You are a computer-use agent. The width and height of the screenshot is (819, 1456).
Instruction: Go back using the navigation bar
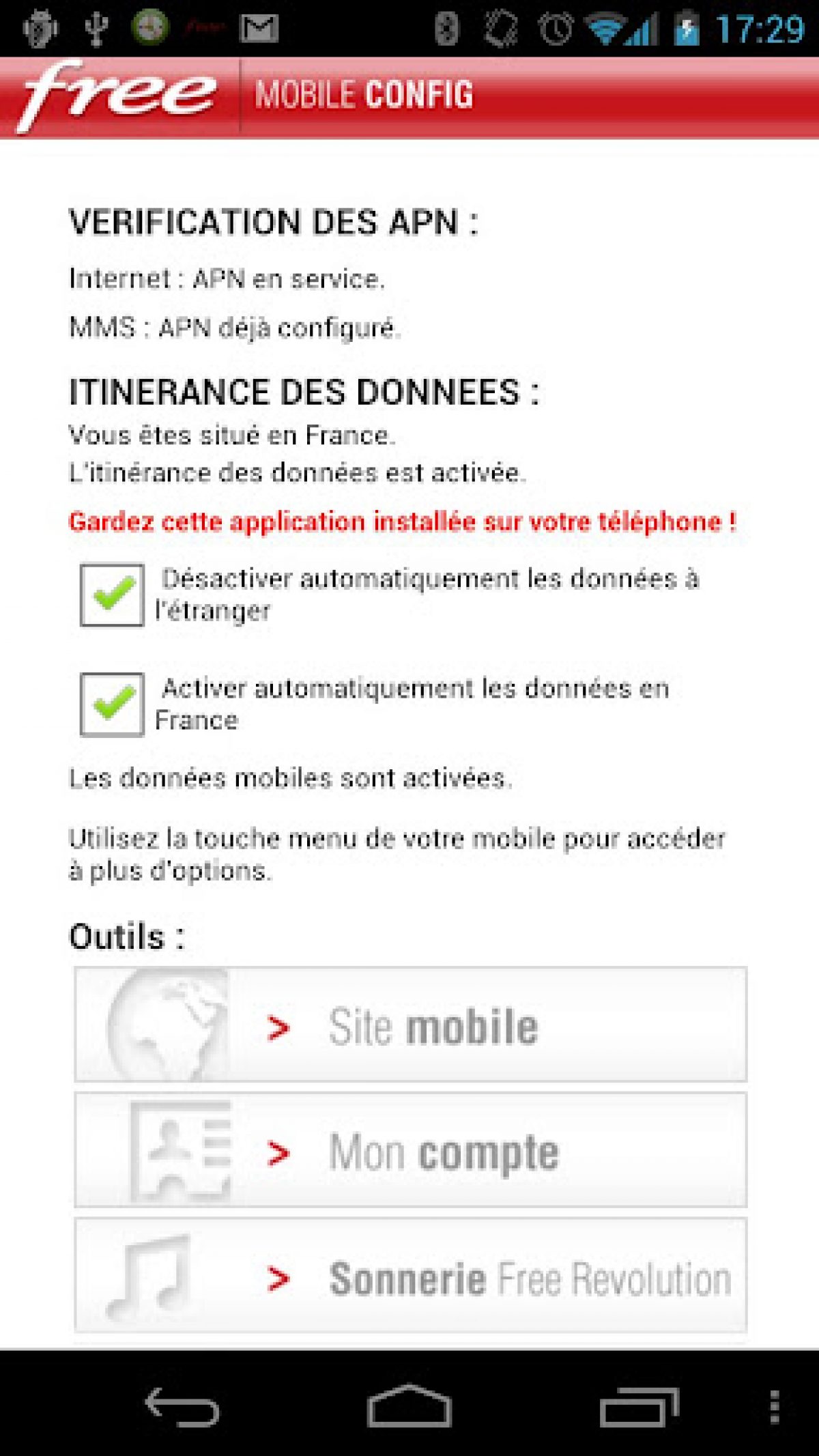pos(182,1407)
